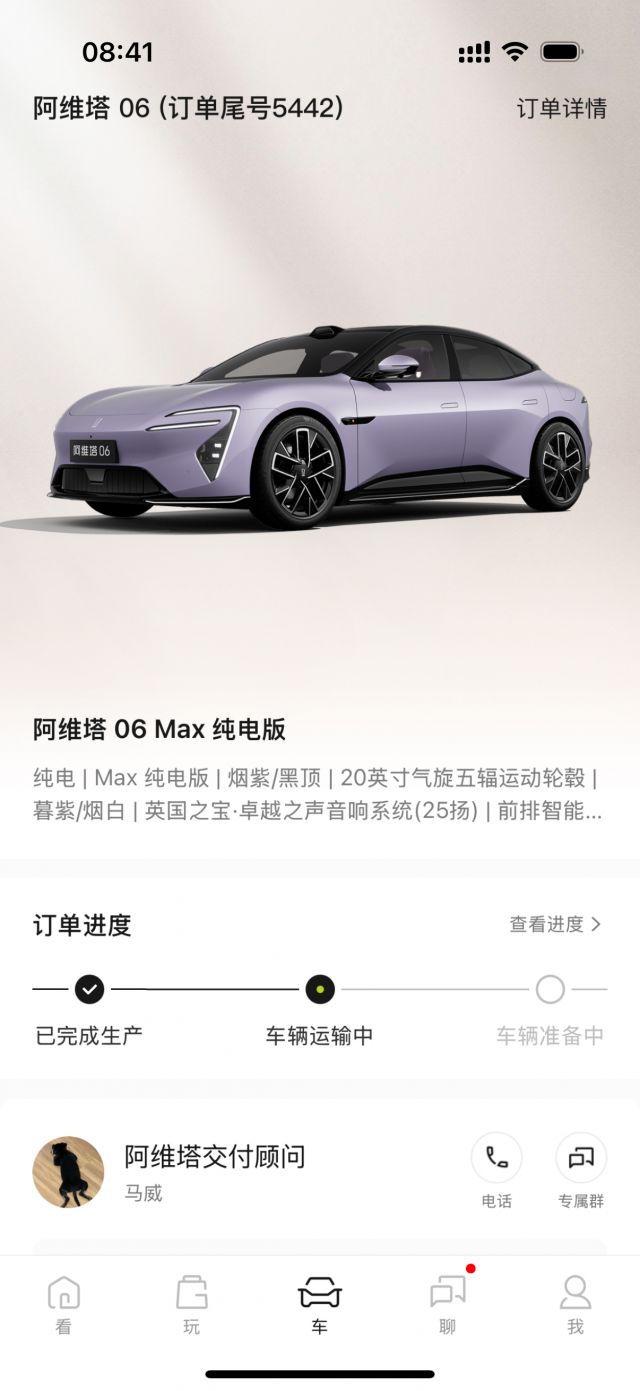
Task: Switch to the 玩 tab
Action: [x=192, y=1304]
